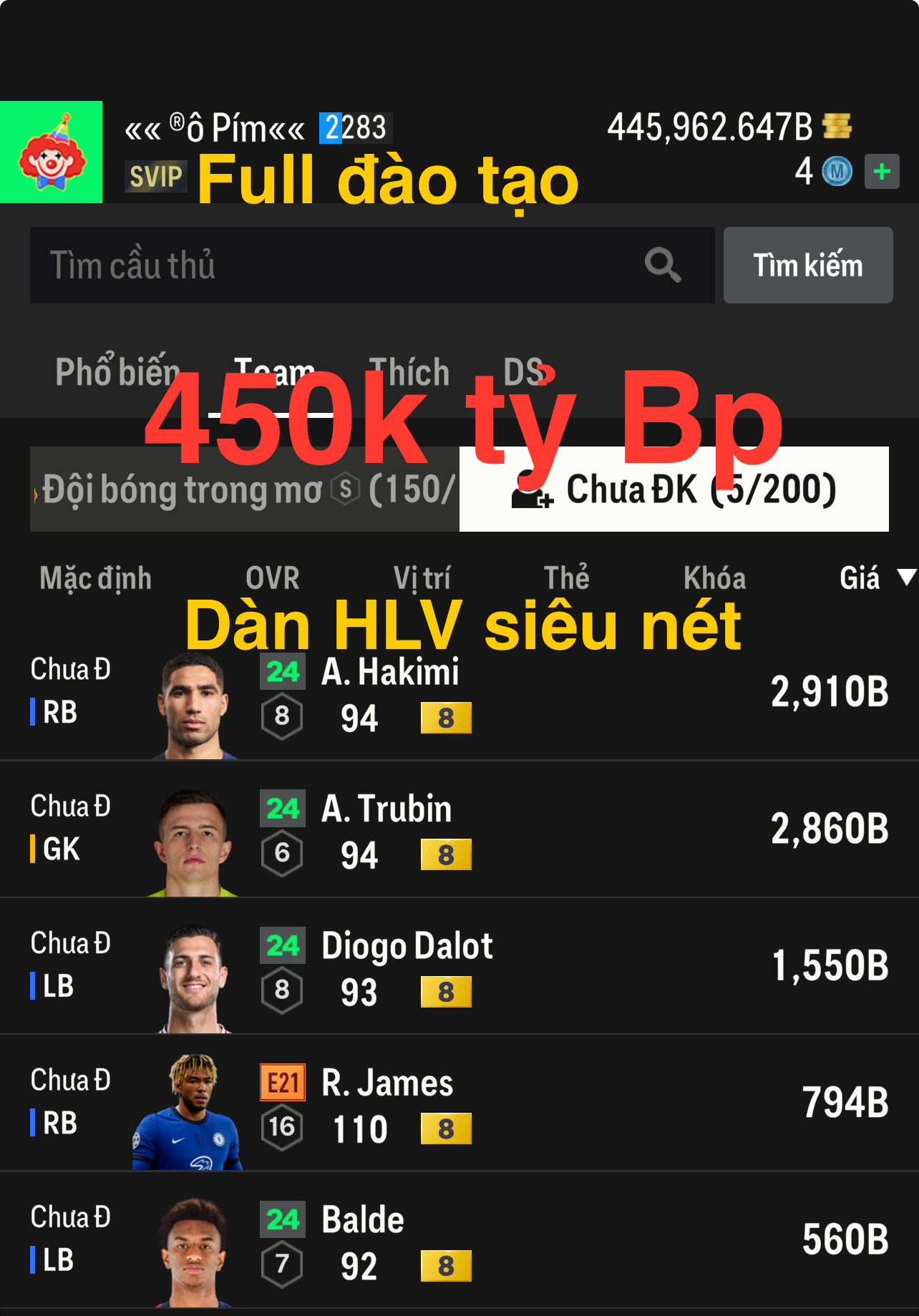The height and width of the screenshot is (1316, 919).
Task: Sort the list by Mặc định
Action: click(95, 578)
